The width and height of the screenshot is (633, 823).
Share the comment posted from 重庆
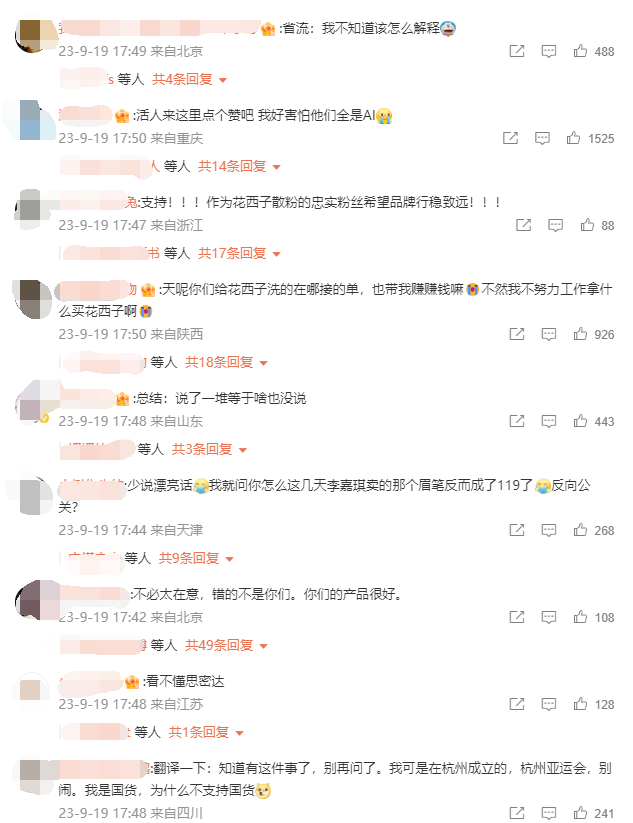click(510, 138)
